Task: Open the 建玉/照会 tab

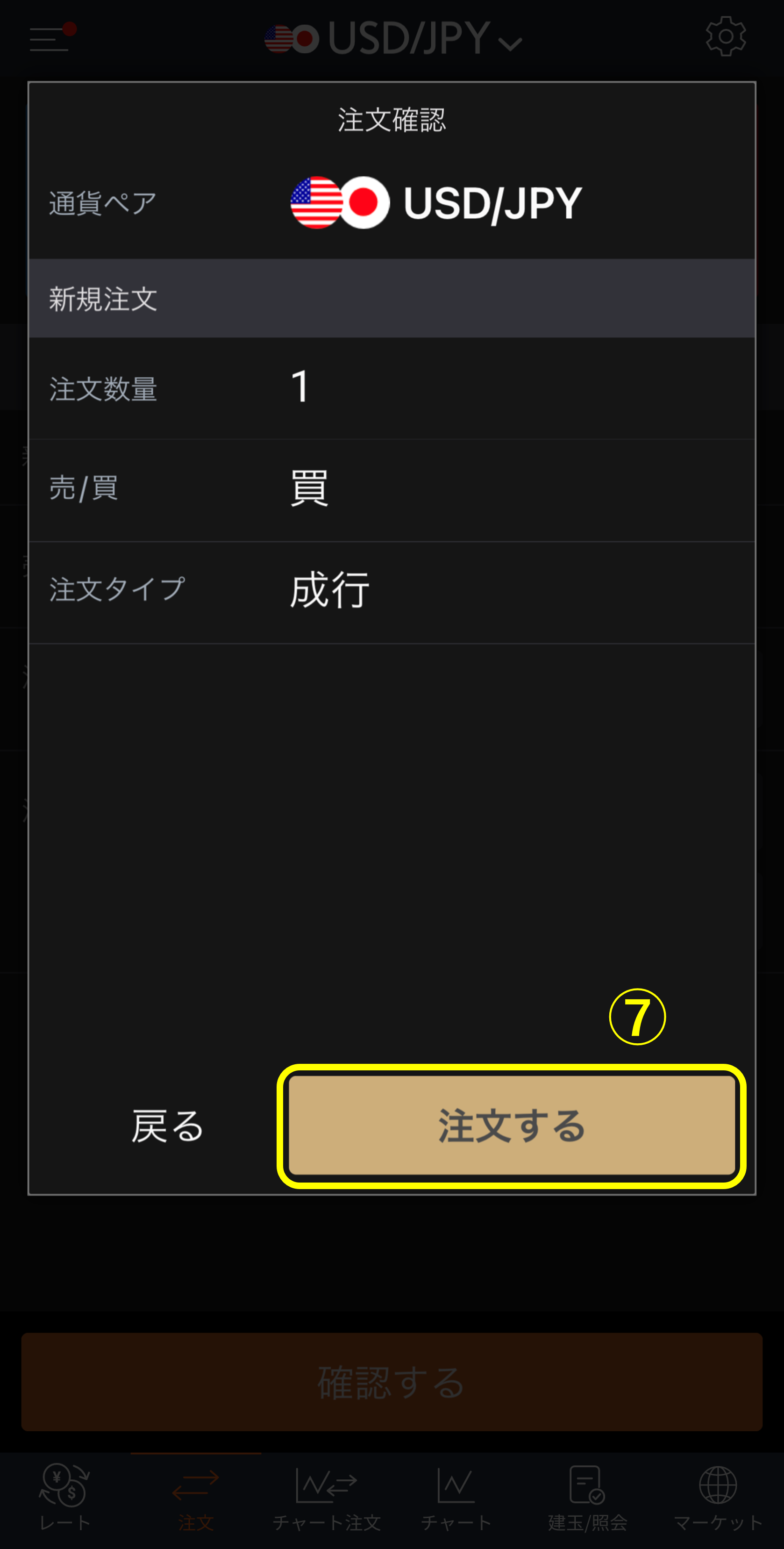Action: pyautogui.click(x=587, y=1498)
